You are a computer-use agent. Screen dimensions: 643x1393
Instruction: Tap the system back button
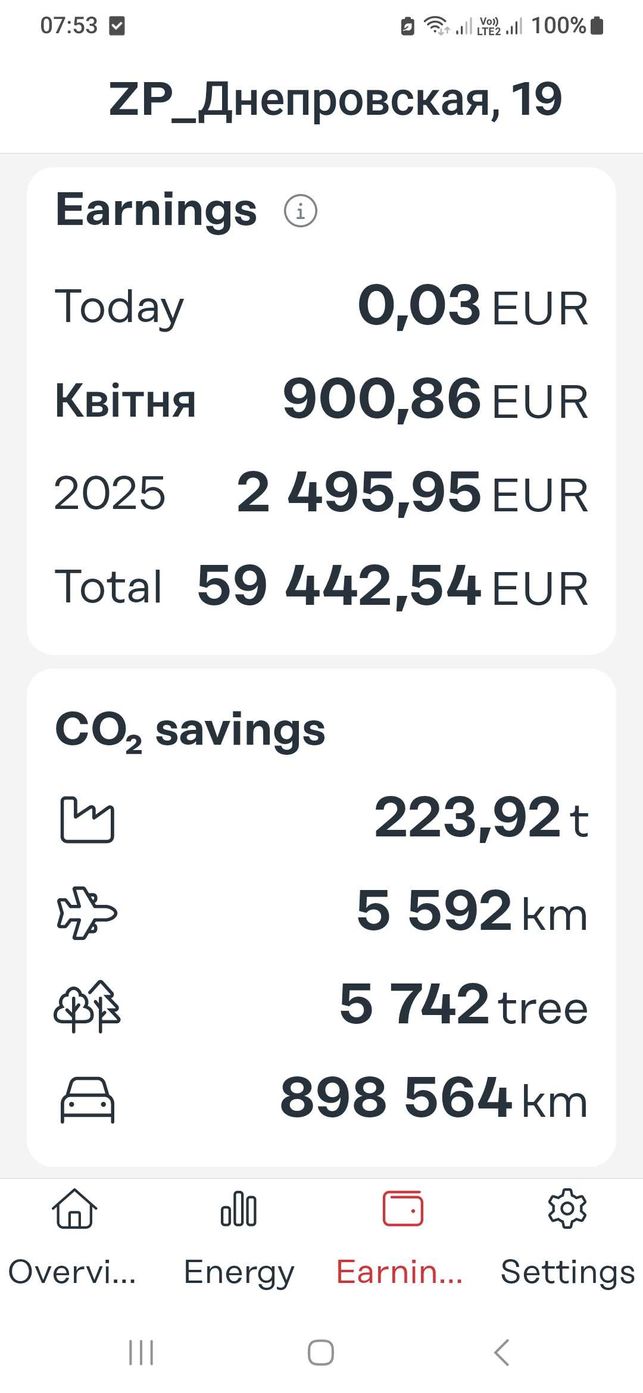coord(502,1352)
